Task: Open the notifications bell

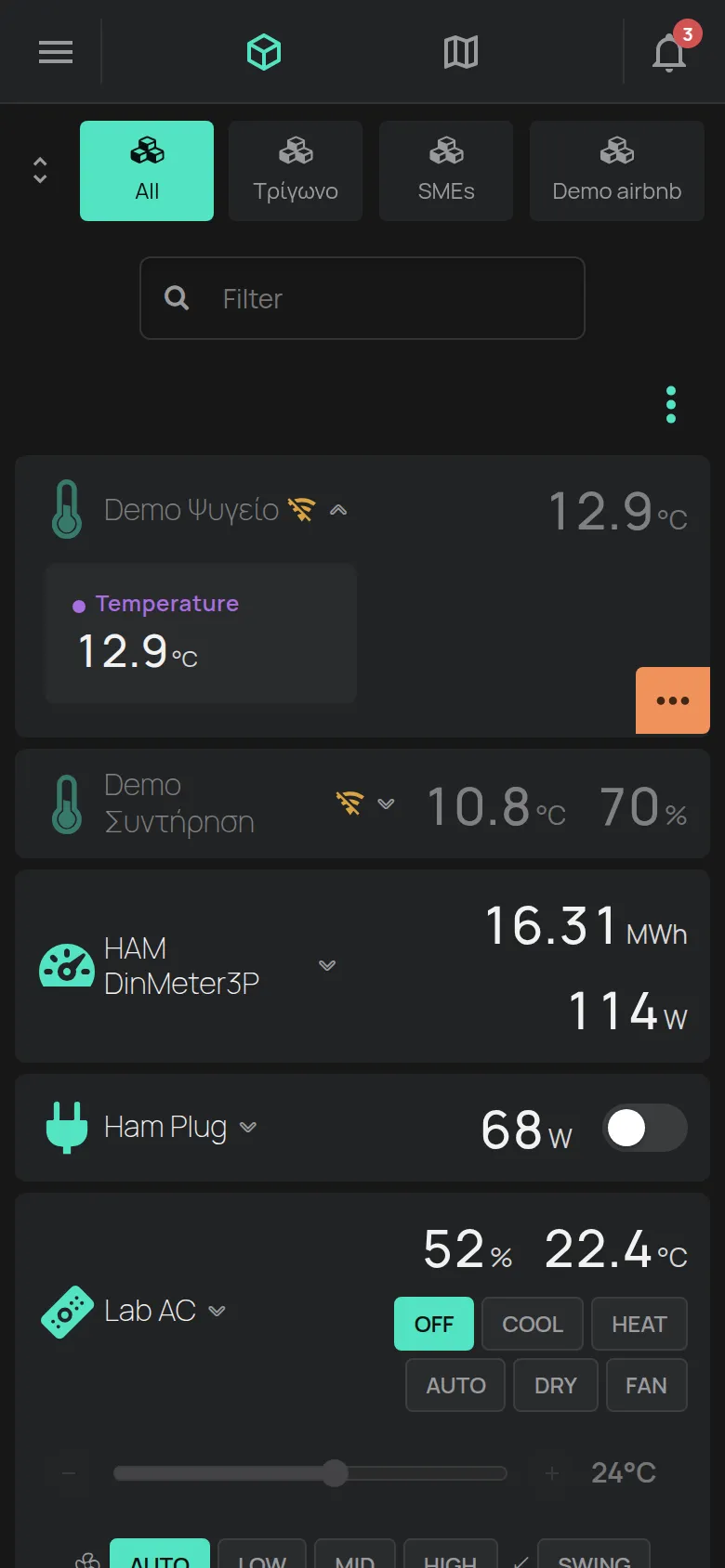Action: pyautogui.click(x=669, y=53)
